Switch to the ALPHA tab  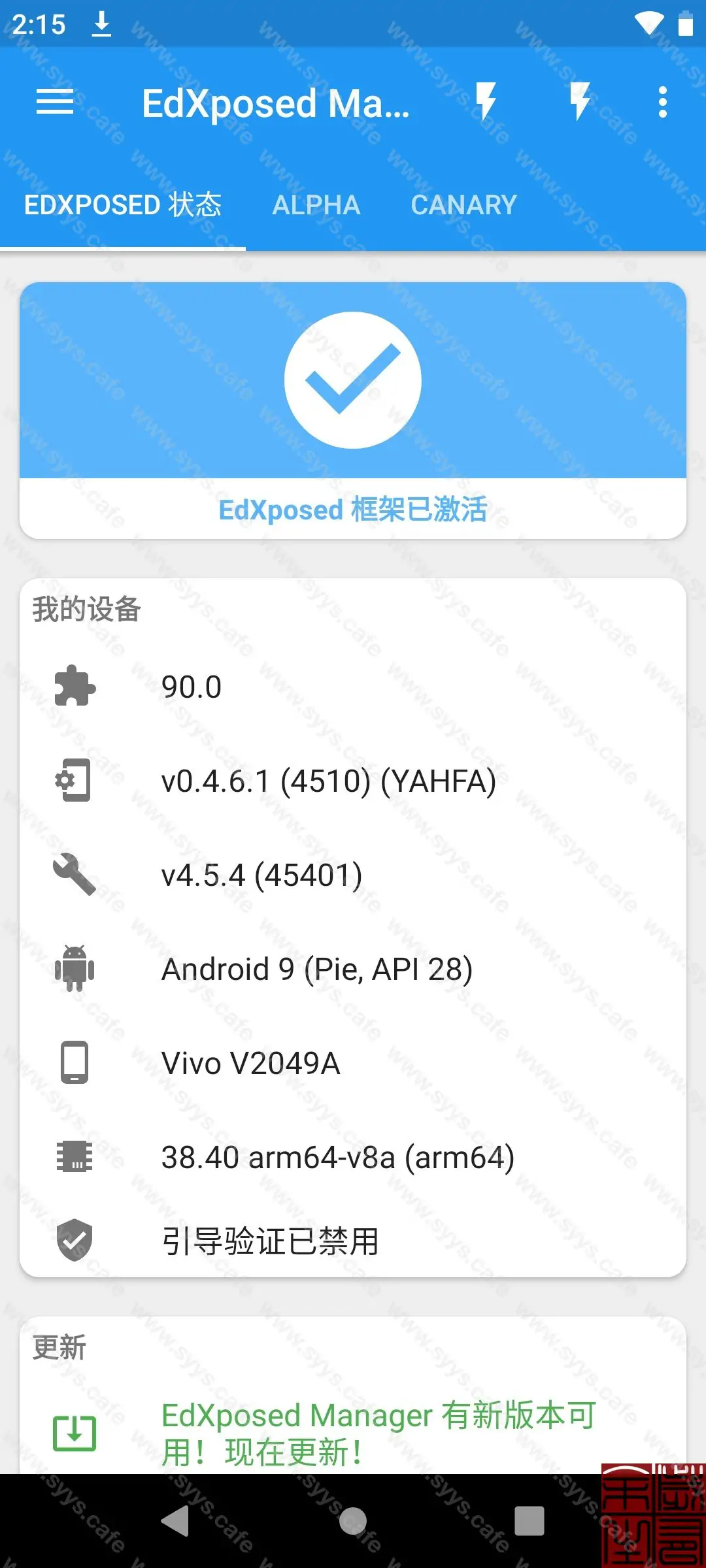point(316,205)
